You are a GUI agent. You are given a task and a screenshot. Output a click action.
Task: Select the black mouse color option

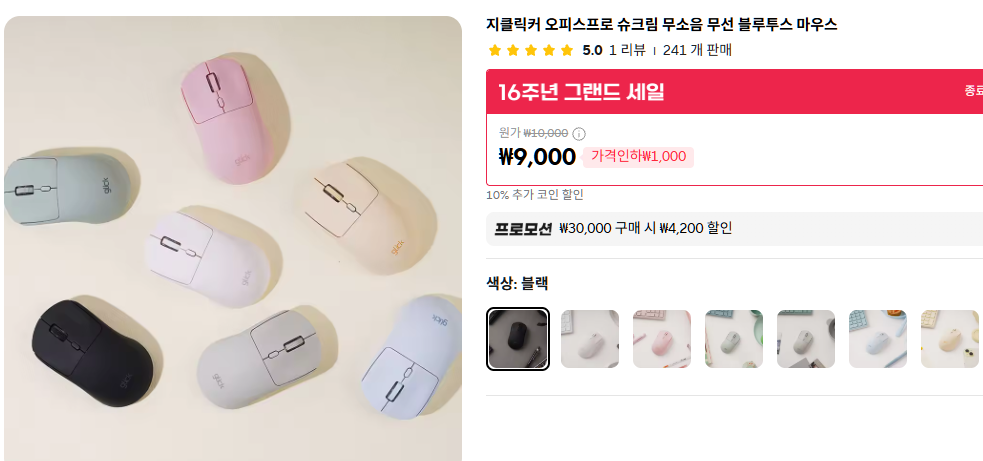click(518, 339)
